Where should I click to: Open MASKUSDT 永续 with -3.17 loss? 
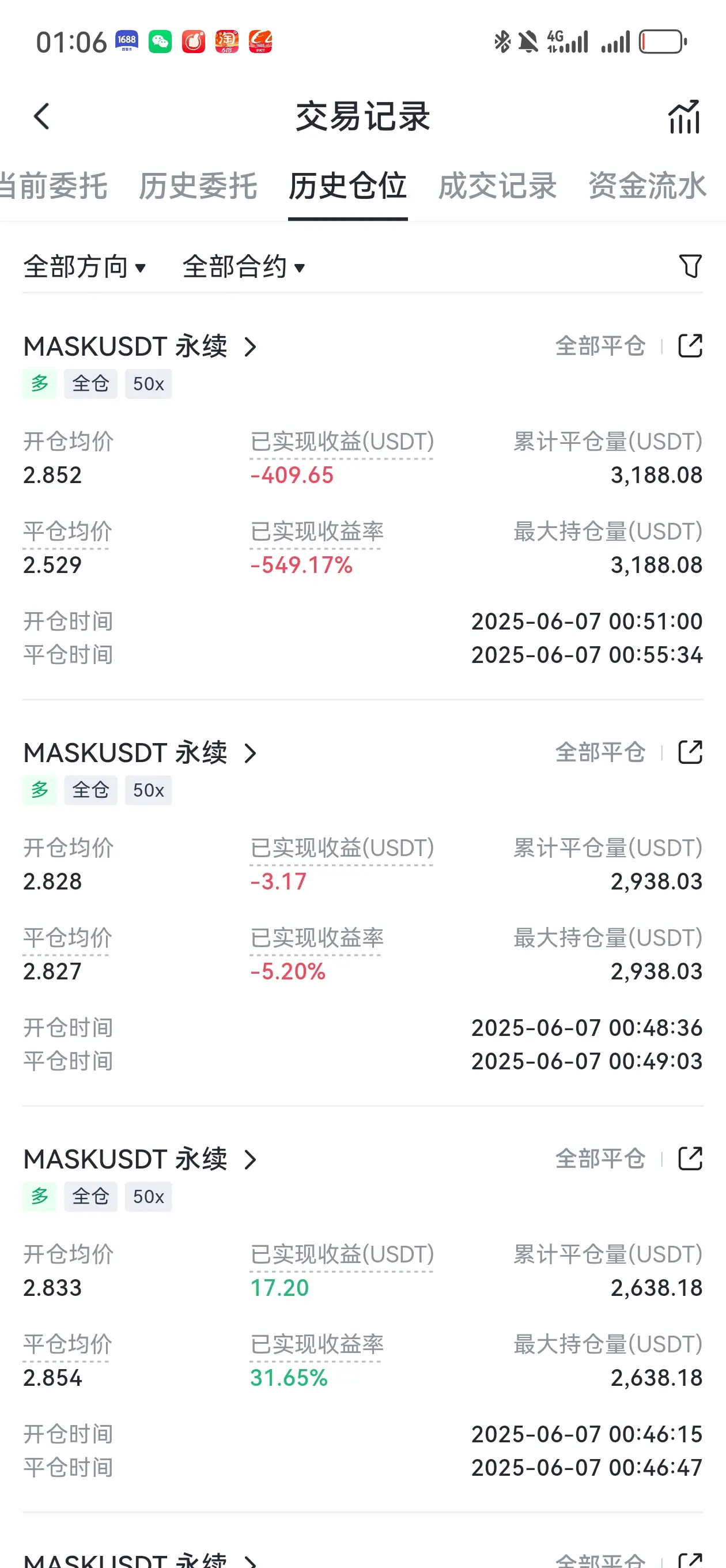[141, 753]
